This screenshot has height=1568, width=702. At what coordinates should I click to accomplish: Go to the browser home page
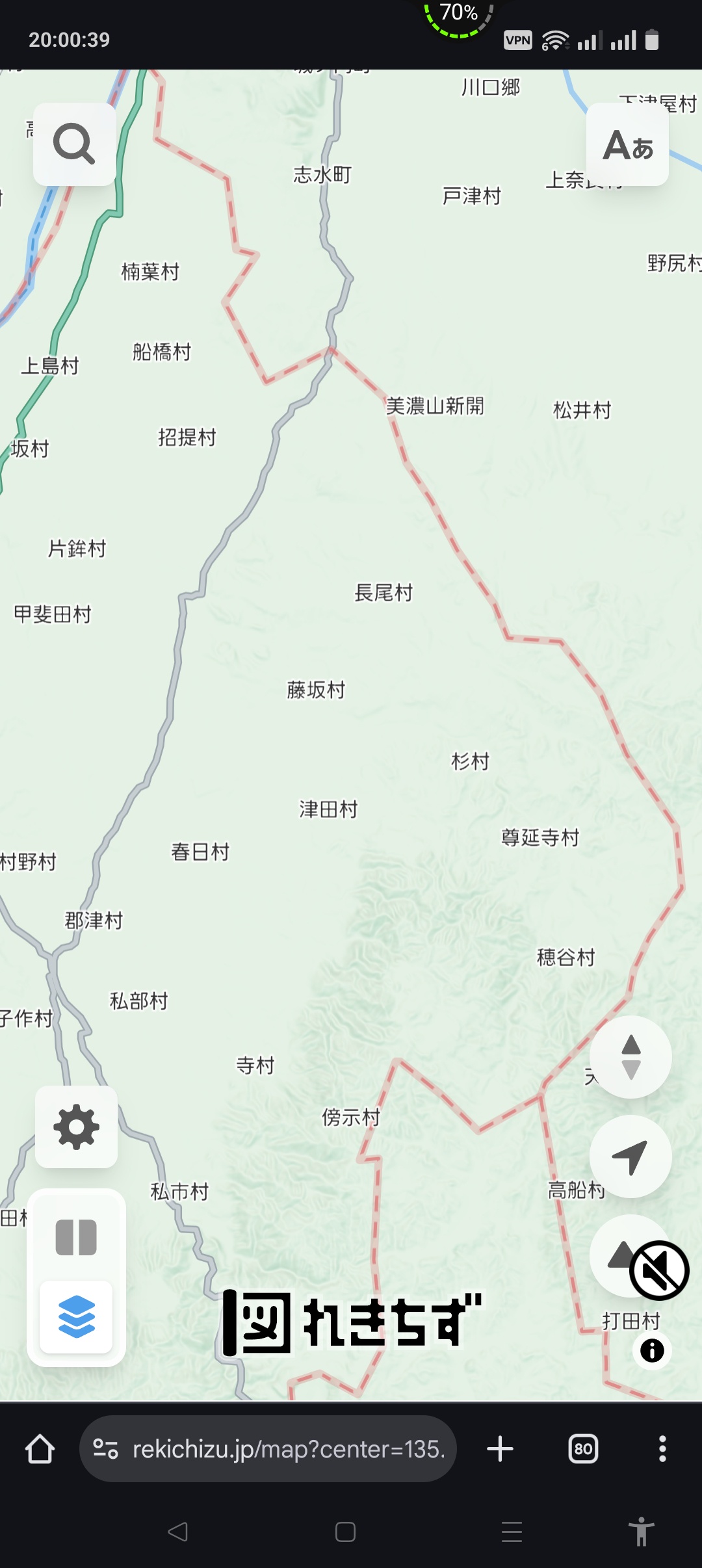pos(40,1449)
